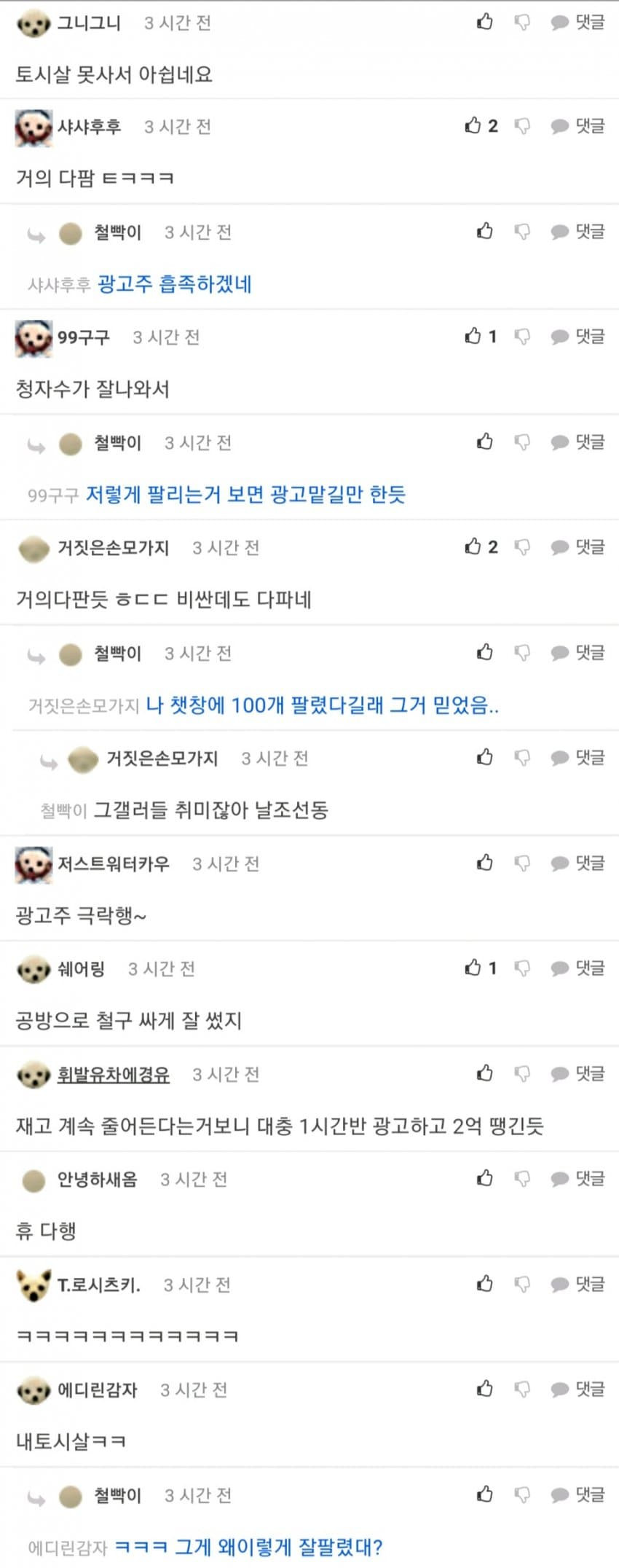Like 철빡이's reply 그게 왜이렇게 잘팔렸대

tap(484, 1494)
